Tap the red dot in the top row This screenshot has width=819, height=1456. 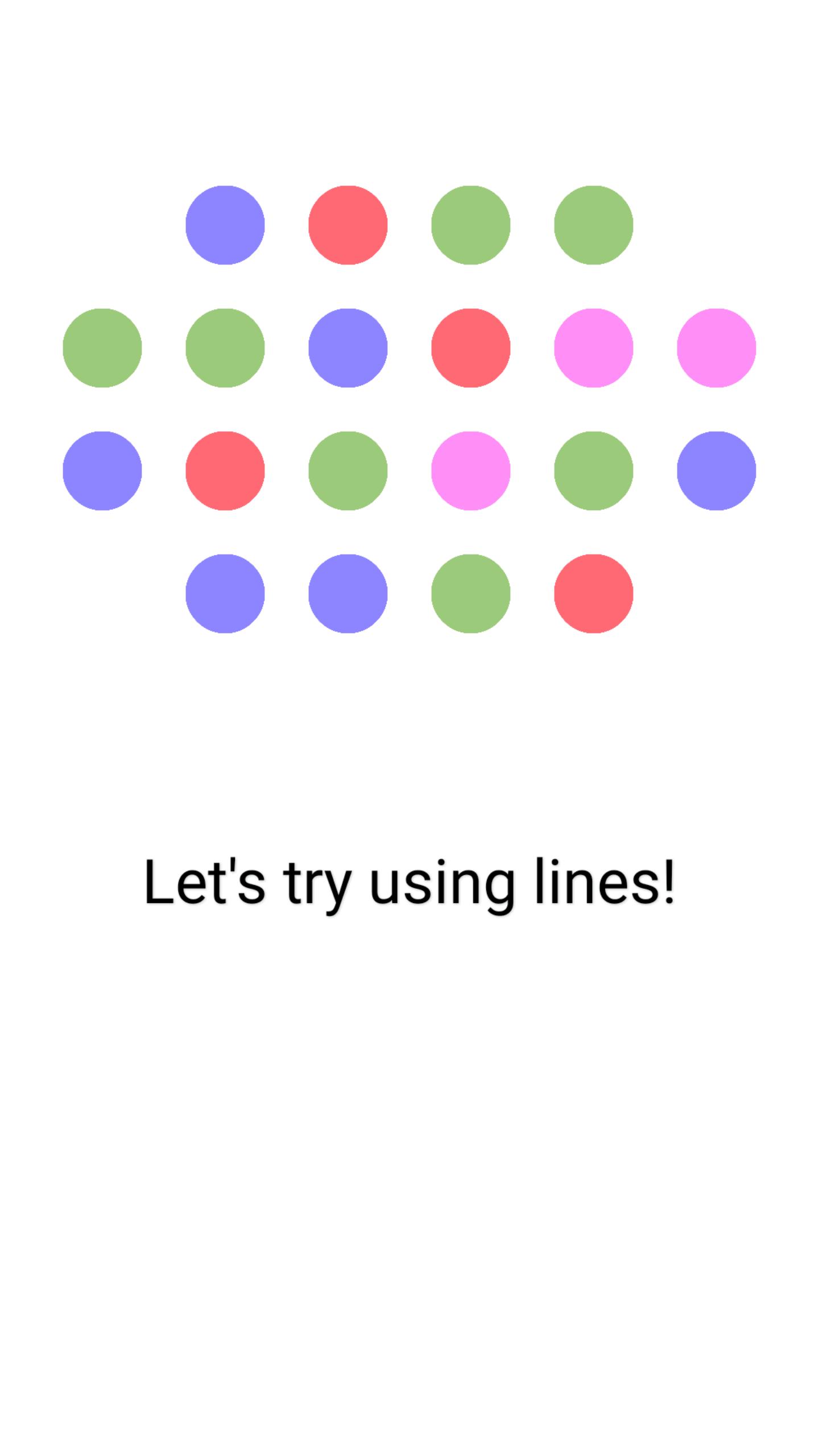tap(348, 225)
